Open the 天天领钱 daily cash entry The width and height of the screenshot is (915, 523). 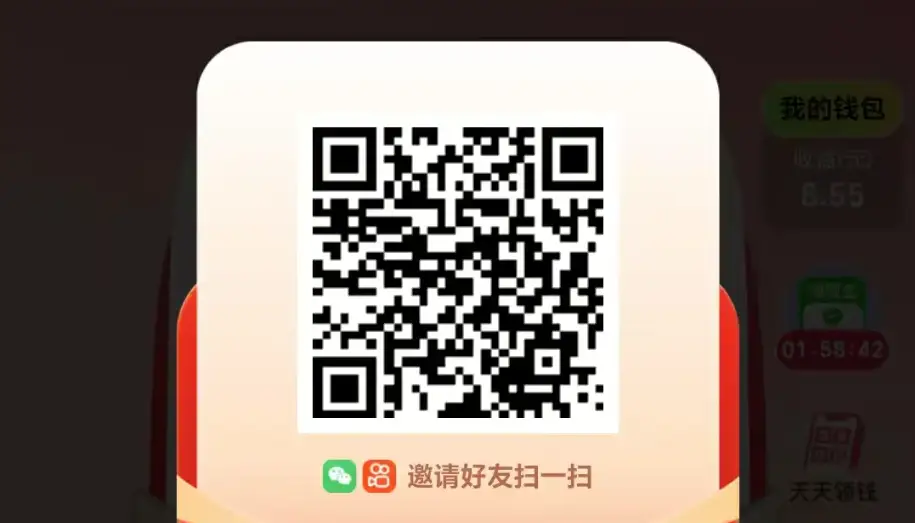click(x=832, y=460)
